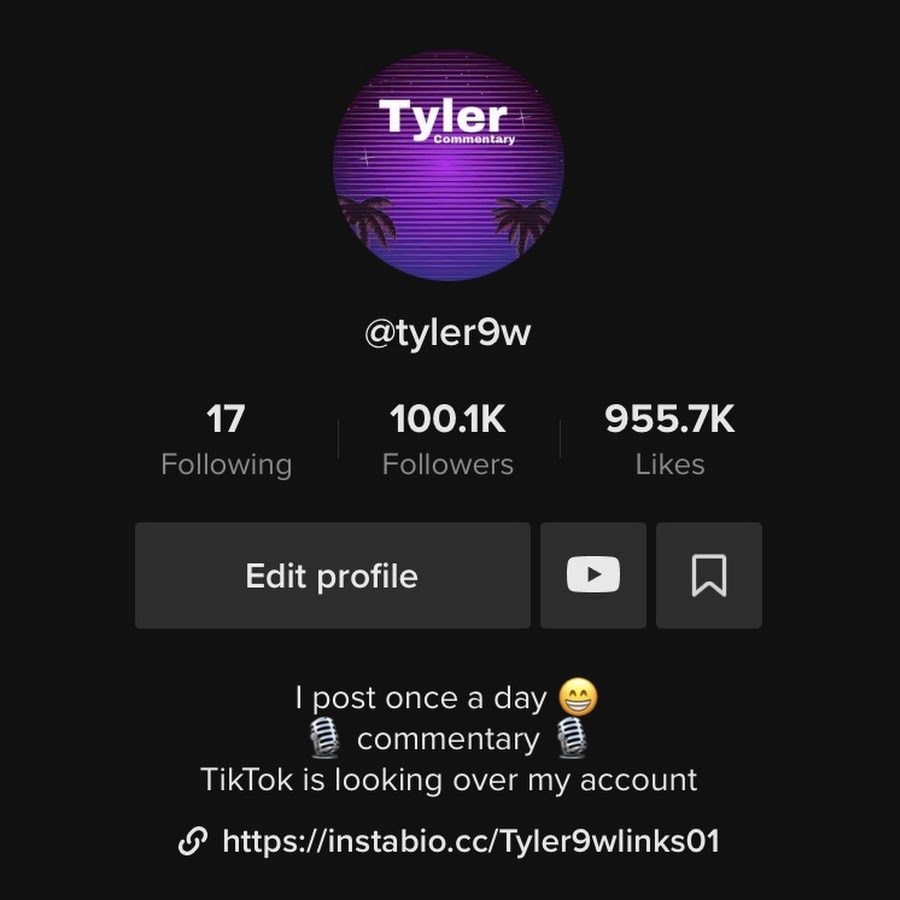Open the linked YouTube channel icon
The height and width of the screenshot is (900, 900).
pyautogui.click(x=593, y=576)
